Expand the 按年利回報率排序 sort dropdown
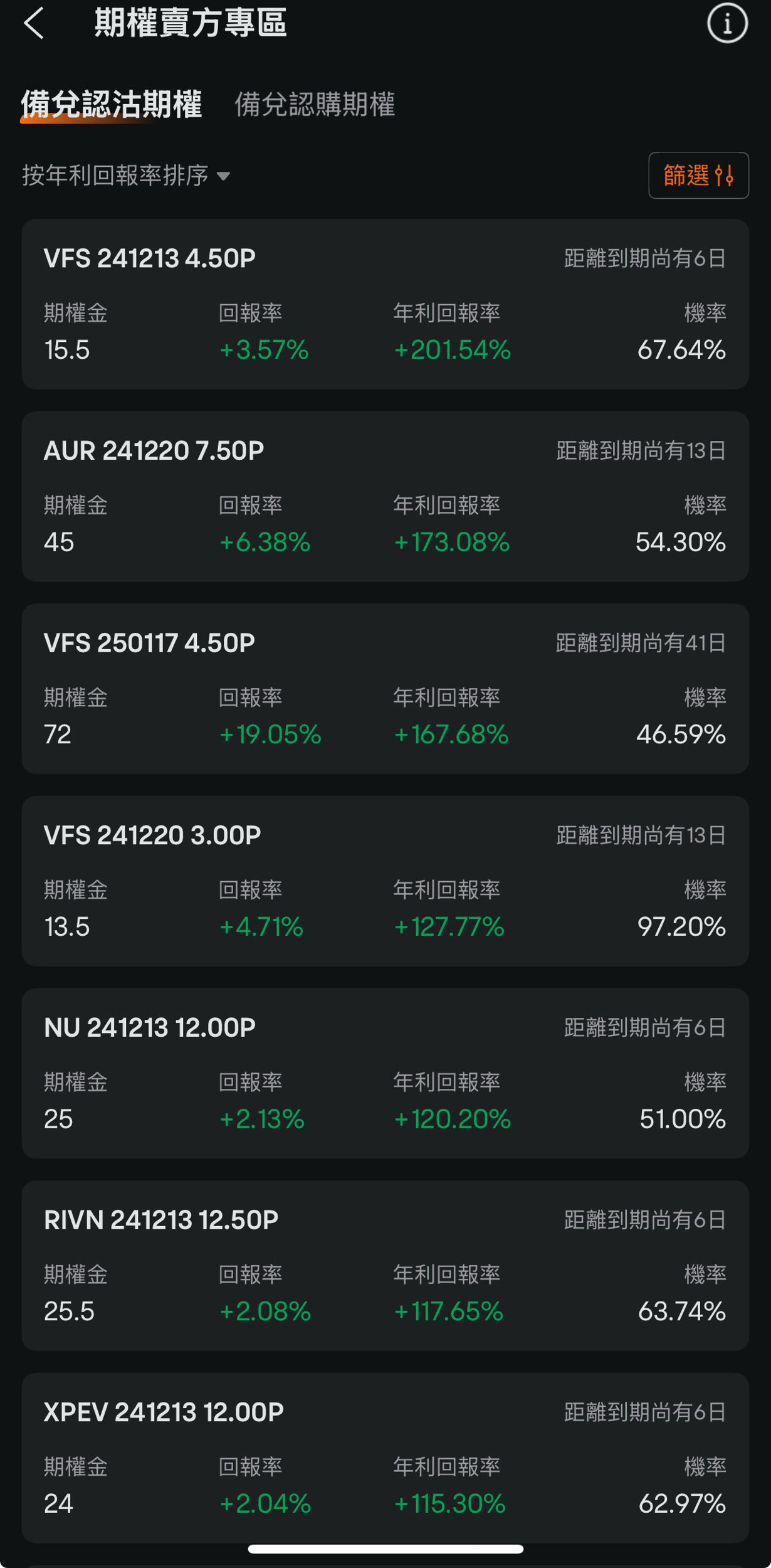Viewport: 771px width, 1568px height. (x=126, y=176)
